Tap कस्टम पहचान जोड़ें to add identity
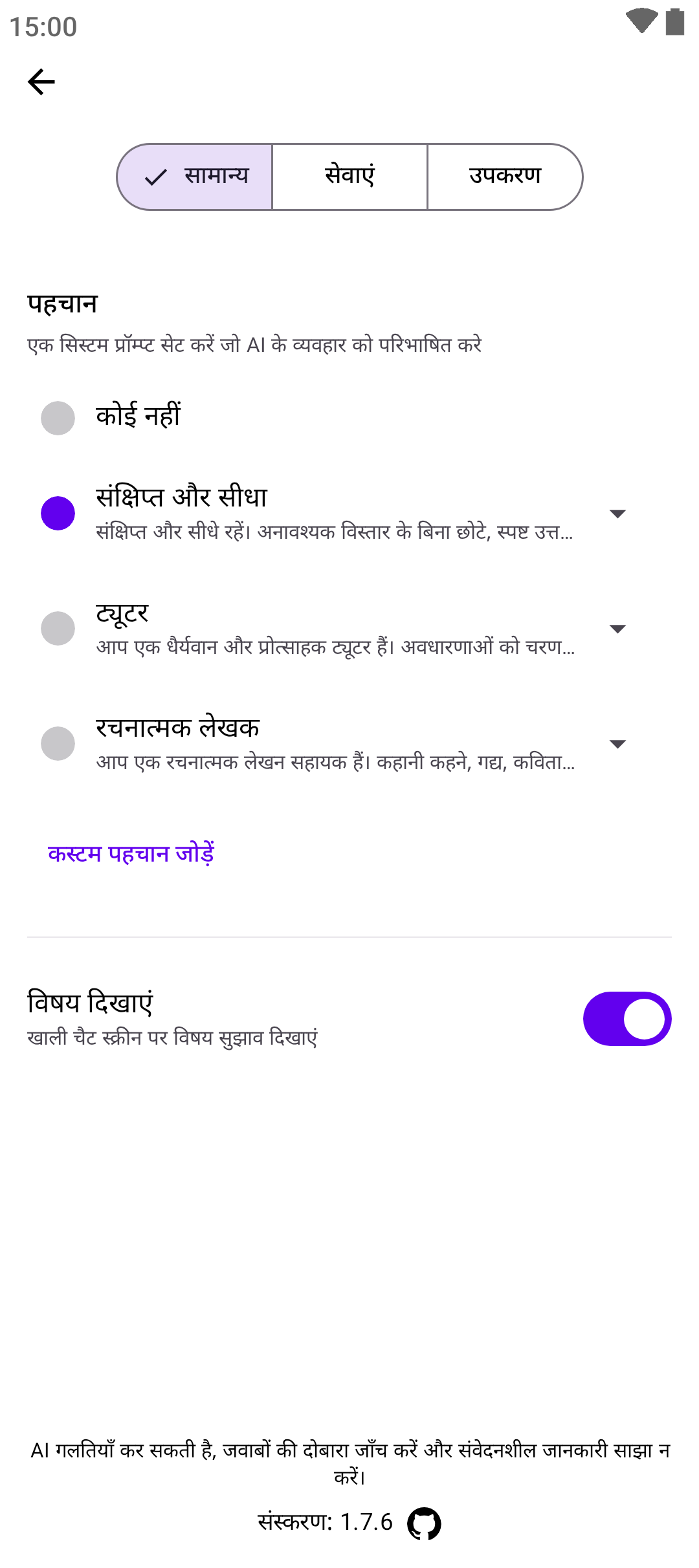Image resolution: width=699 pixels, height=1568 pixels. click(x=131, y=854)
